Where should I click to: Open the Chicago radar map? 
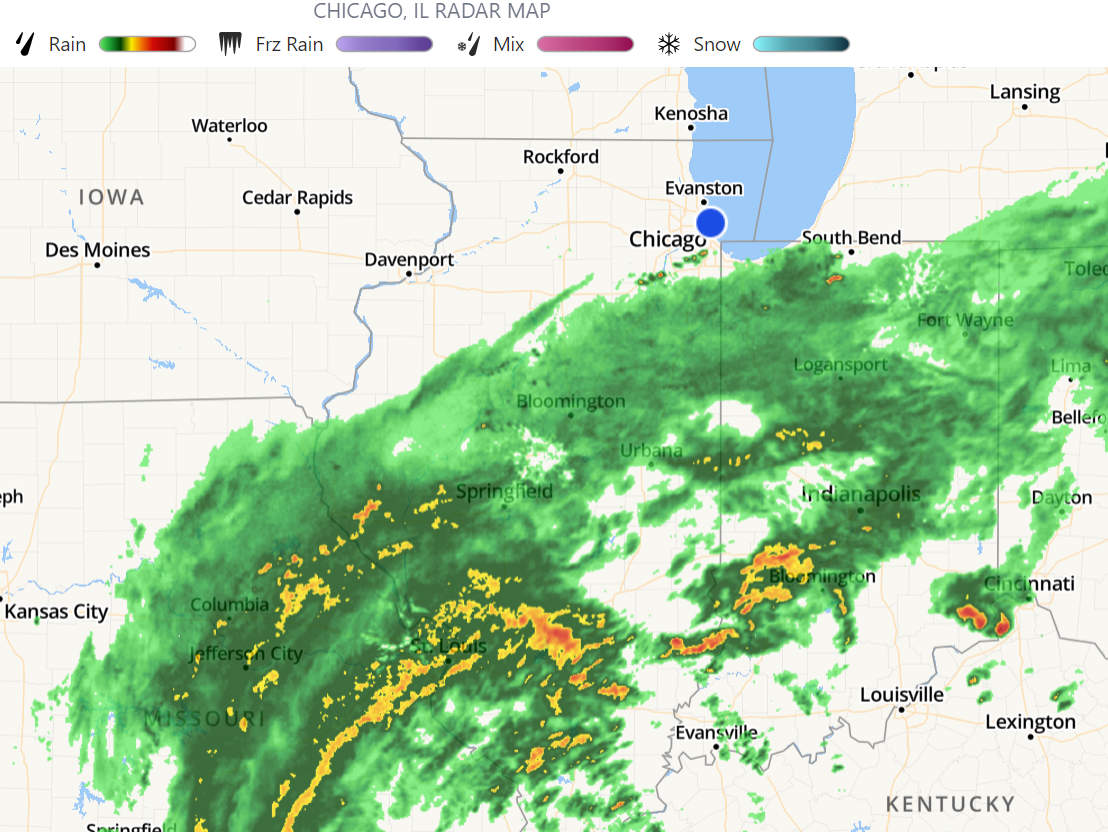pyautogui.click(x=432, y=12)
